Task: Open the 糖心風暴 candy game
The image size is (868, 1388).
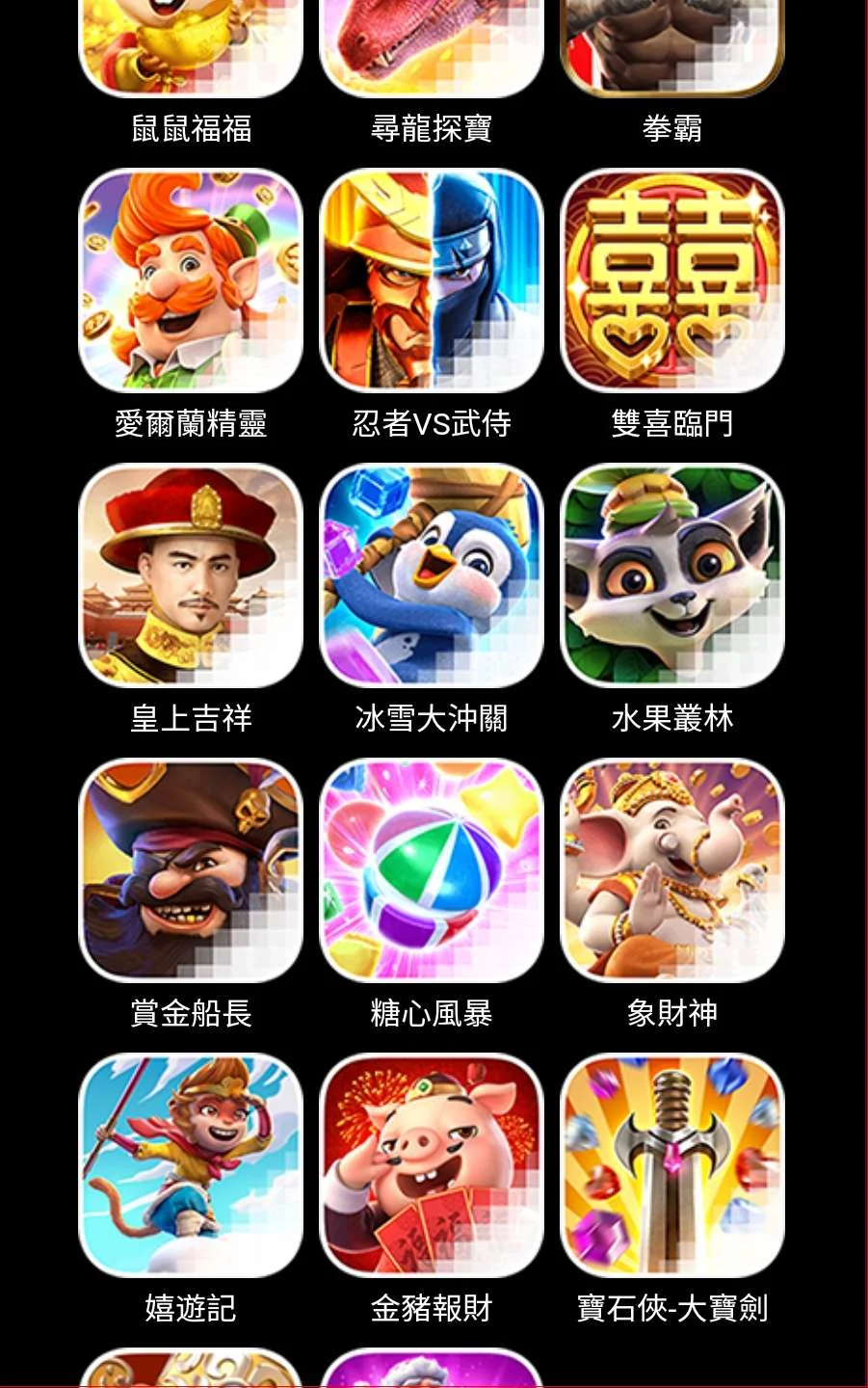Action: [432, 870]
